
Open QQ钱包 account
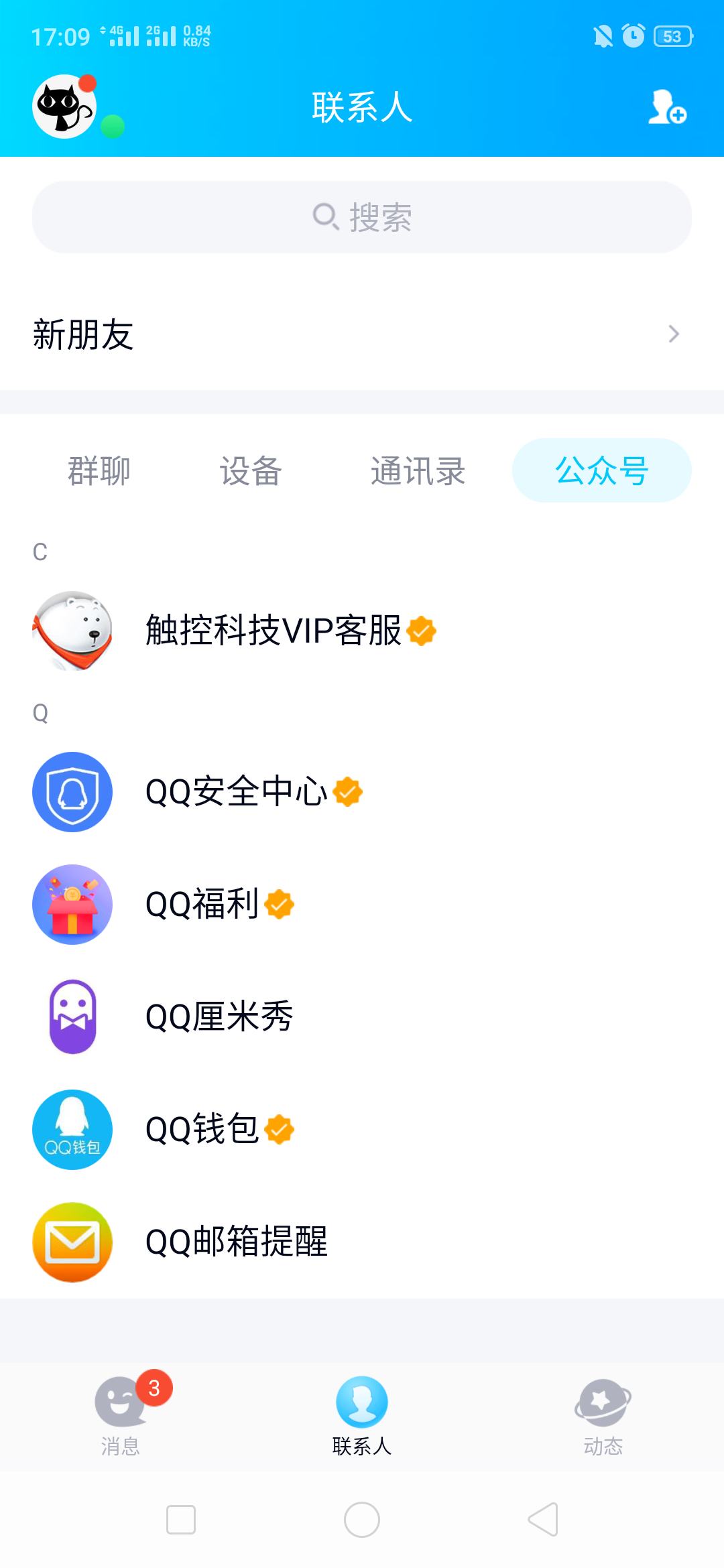click(x=362, y=1130)
